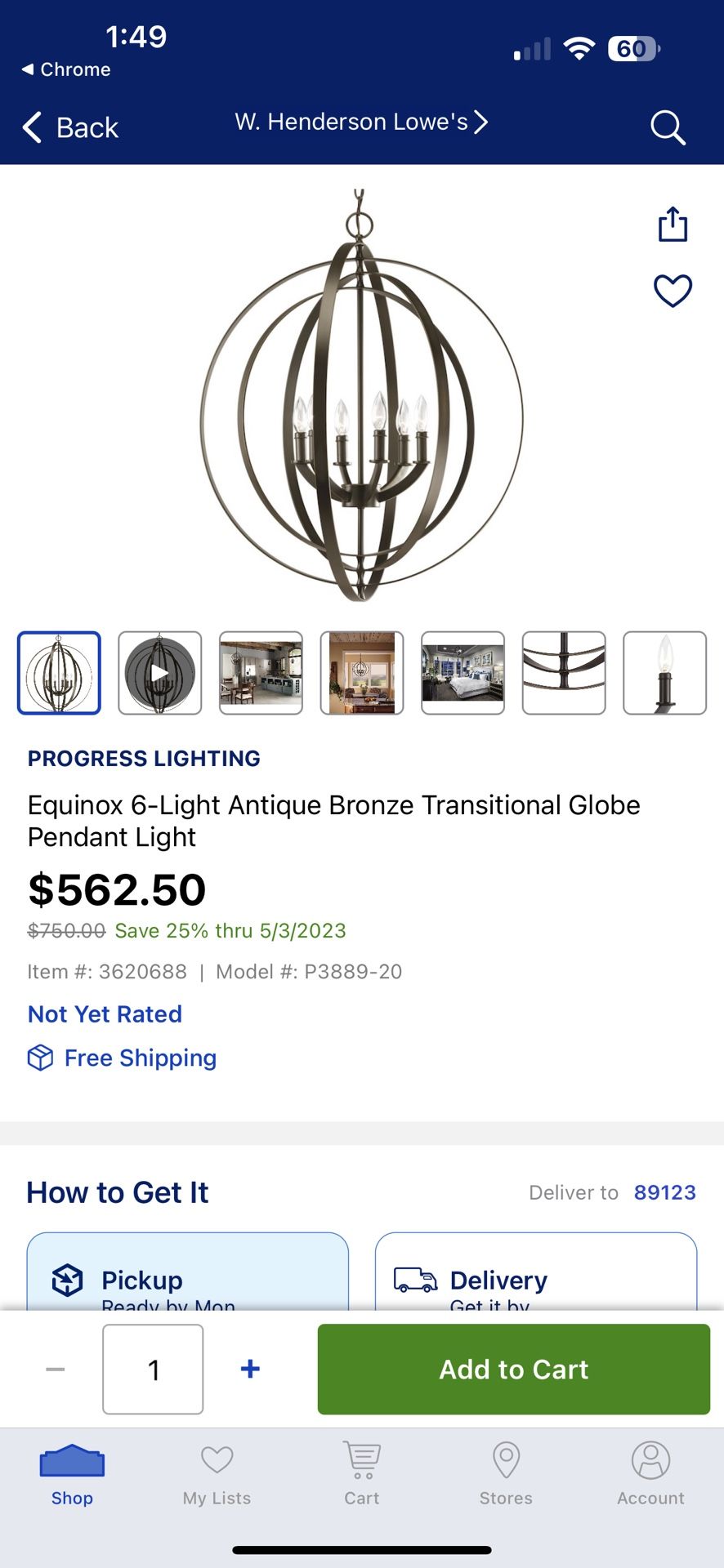
Task: Add product to favorites with heart icon
Action: coord(672,289)
